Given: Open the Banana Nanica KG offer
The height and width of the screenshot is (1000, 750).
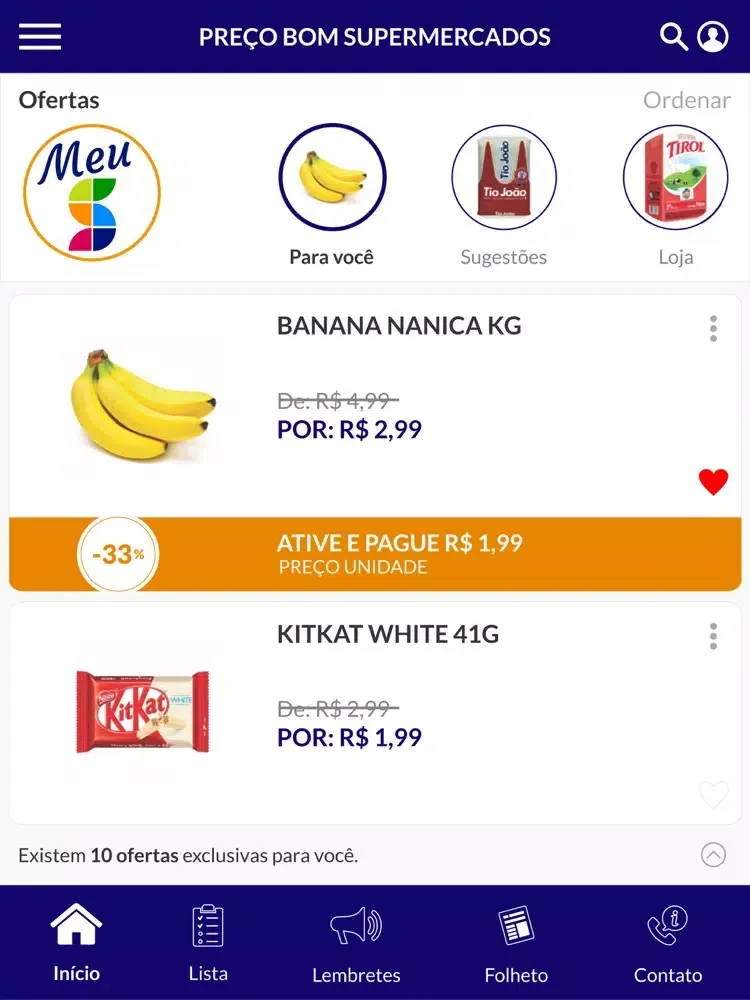Looking at the screenshot, I should [398, 326].
